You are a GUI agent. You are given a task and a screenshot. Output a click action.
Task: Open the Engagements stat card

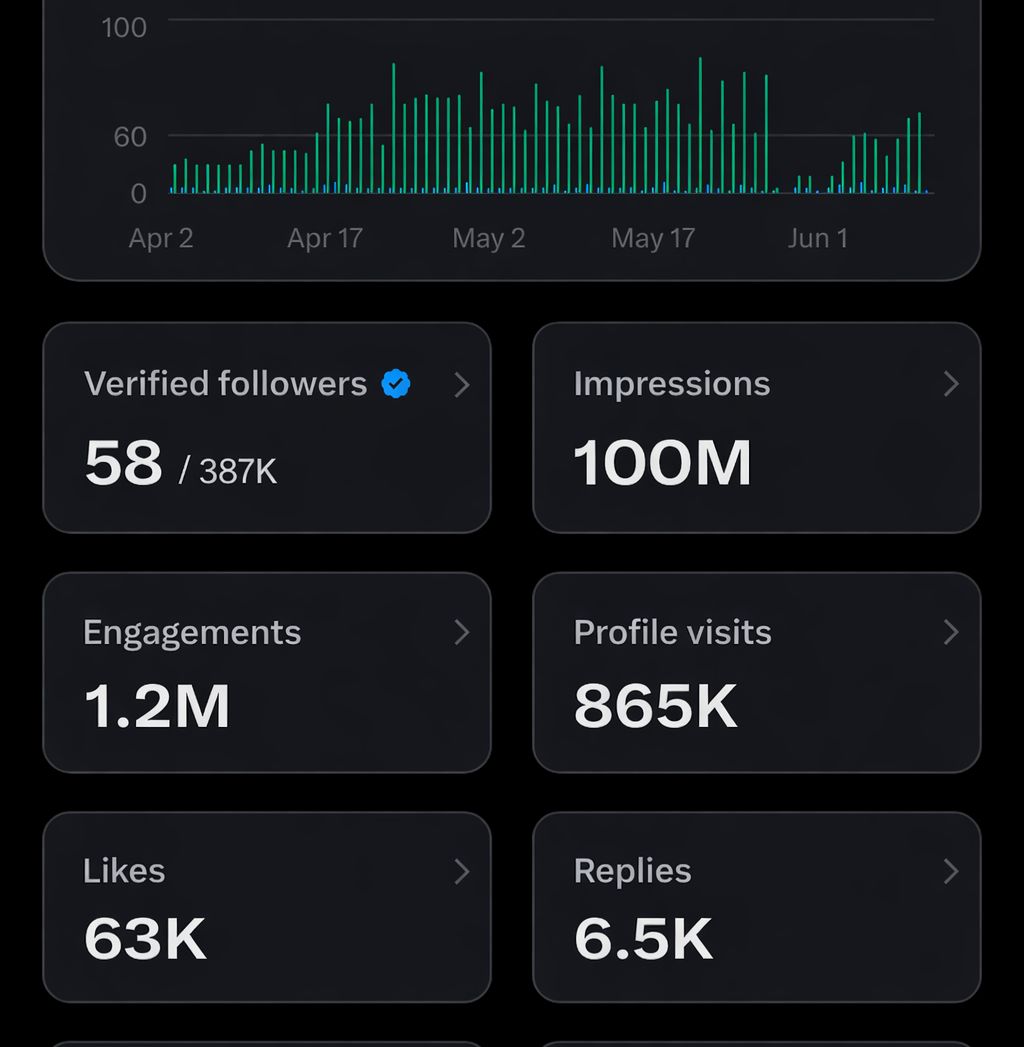[267, 672]
